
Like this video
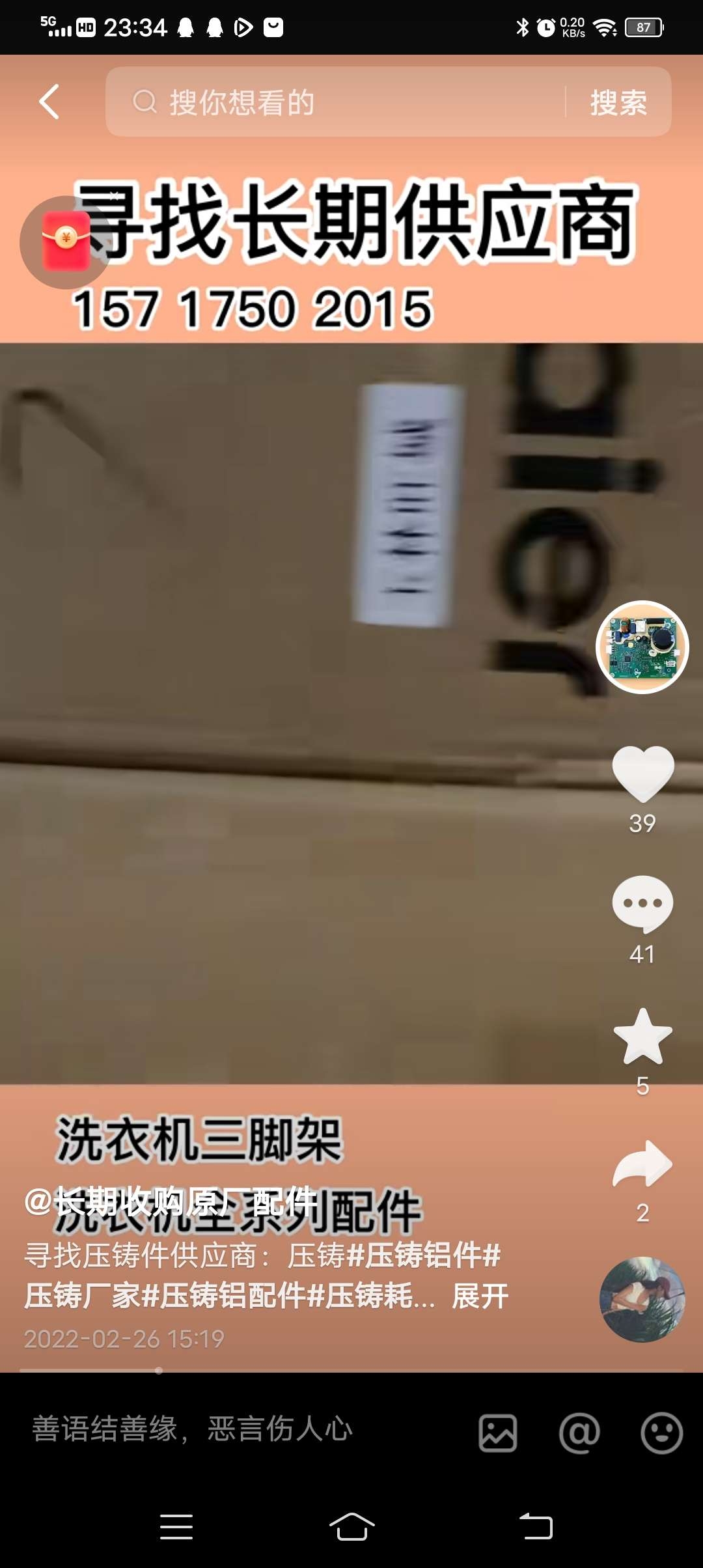pos(642,773)
